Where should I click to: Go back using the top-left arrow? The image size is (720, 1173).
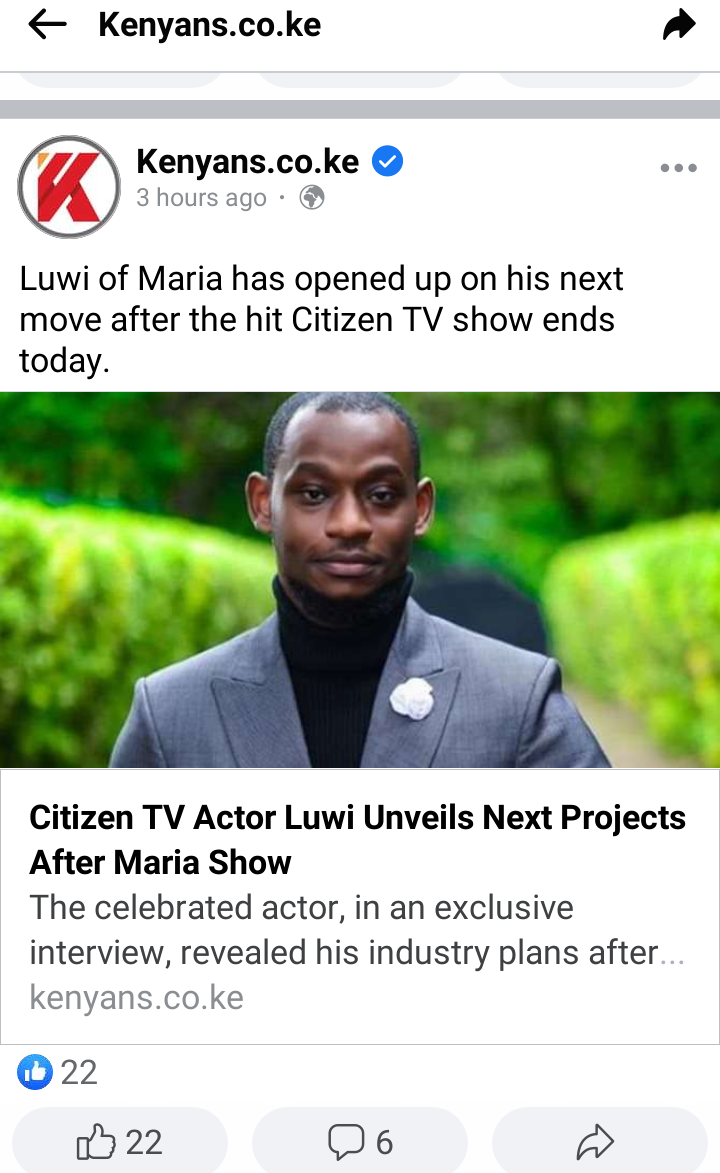click(47, 25)
